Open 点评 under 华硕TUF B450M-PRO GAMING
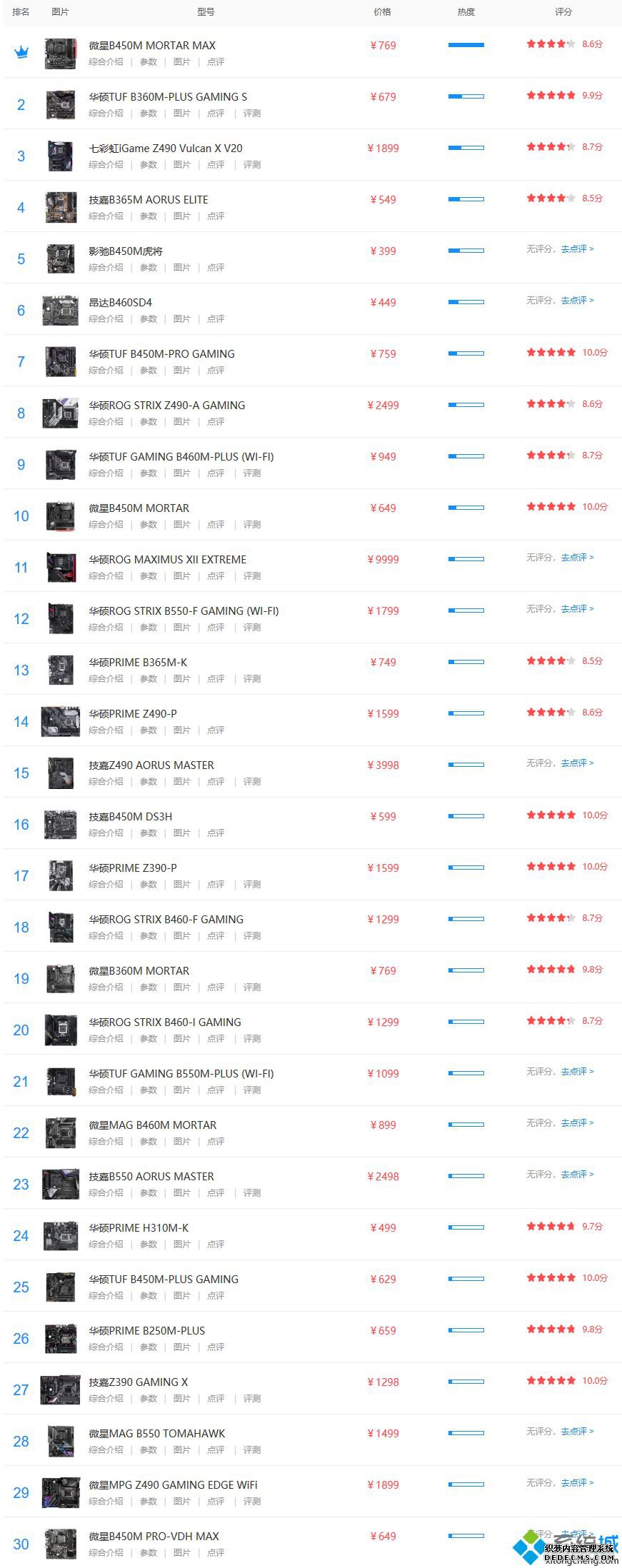The image size is (622, 1568). click(x=216, y=371)
